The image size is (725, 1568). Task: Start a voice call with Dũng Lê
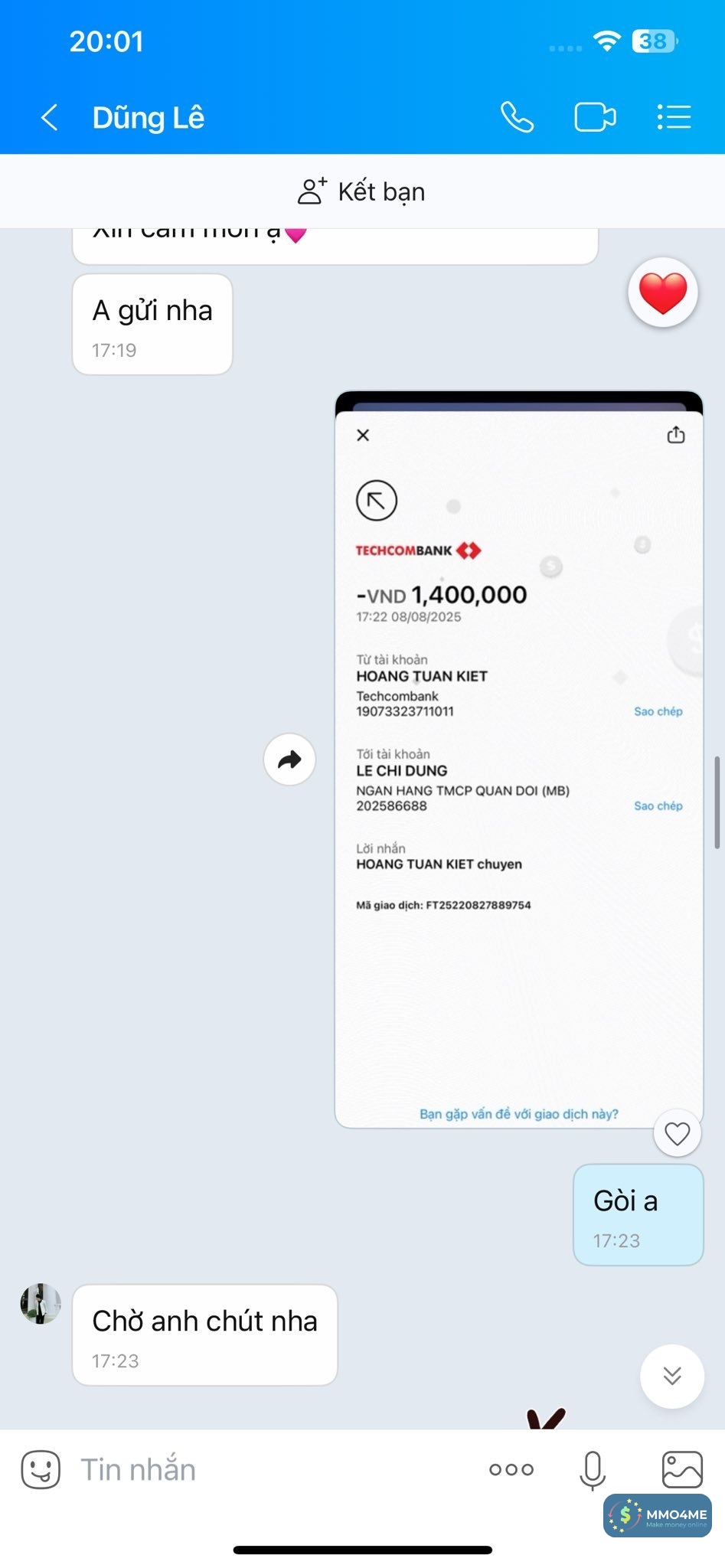point(517,117)
